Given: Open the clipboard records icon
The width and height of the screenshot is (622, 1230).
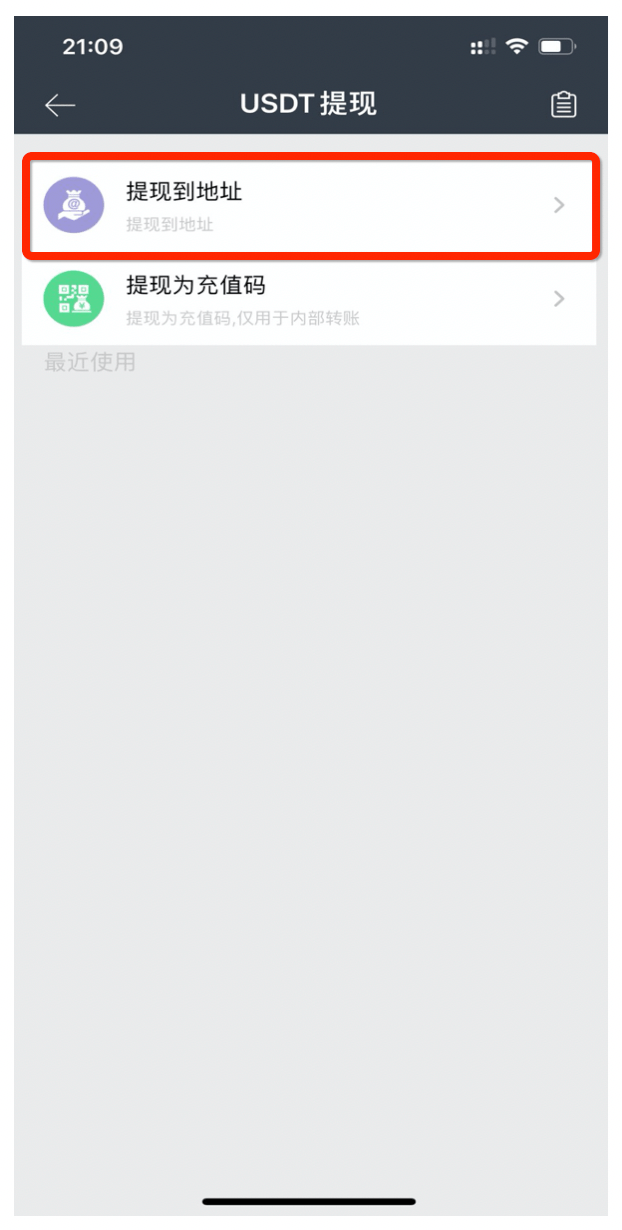Looking at the screenshot, I should (x=564, y=105).
